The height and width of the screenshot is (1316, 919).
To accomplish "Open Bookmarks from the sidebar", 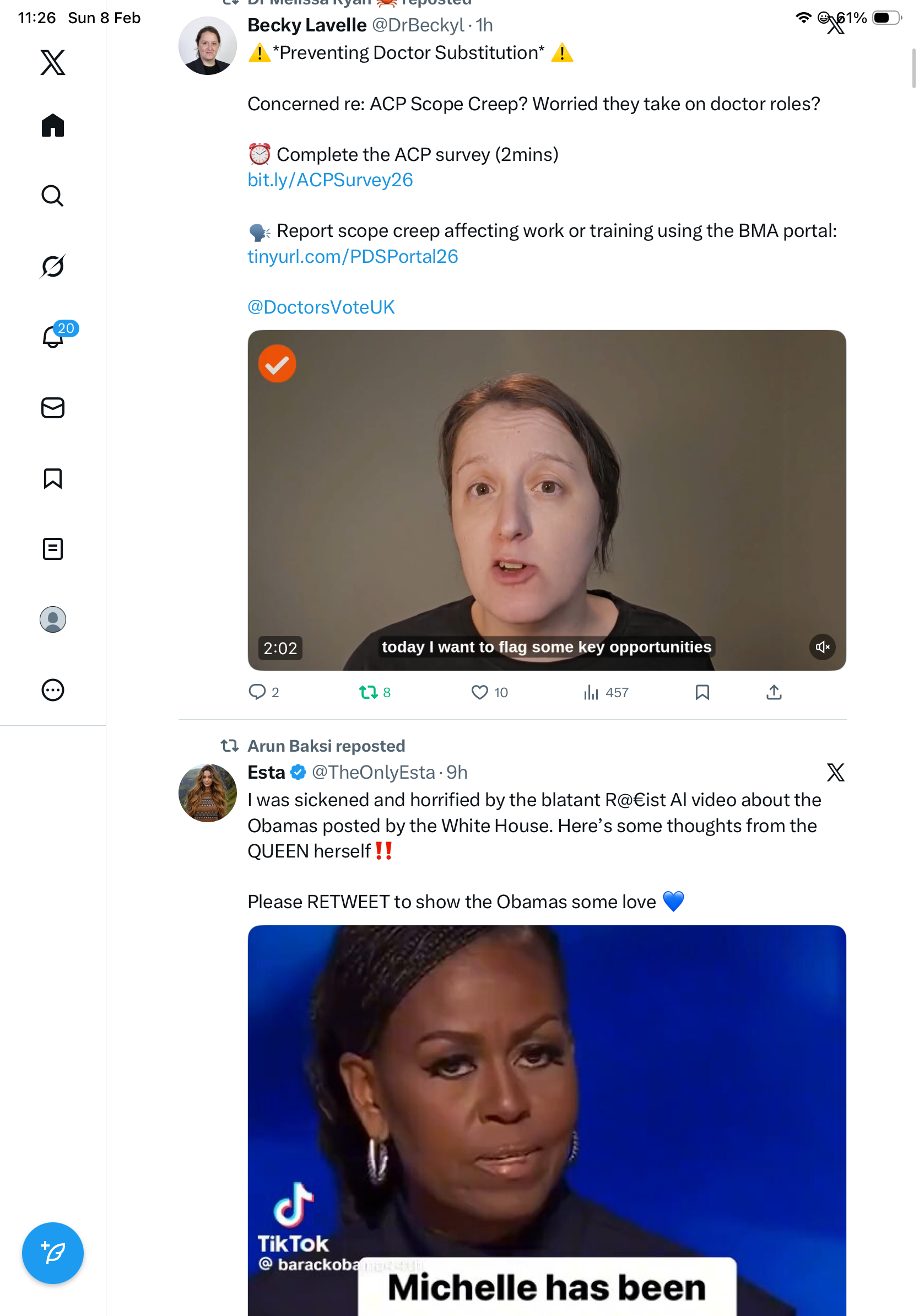I will click(x=53, y=478).
